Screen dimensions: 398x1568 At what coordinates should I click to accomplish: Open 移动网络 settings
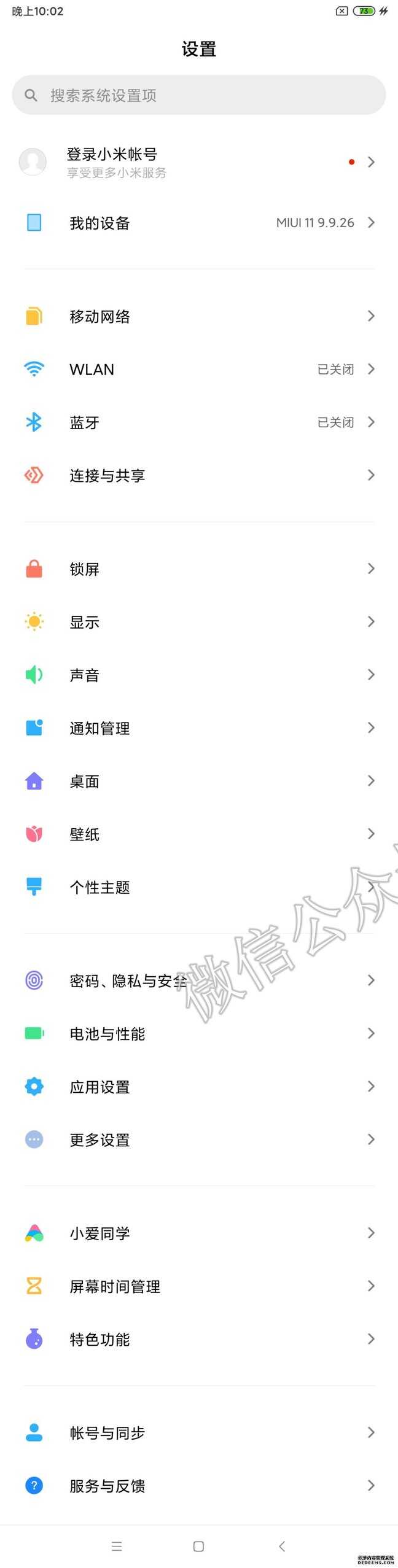(198, 316)
